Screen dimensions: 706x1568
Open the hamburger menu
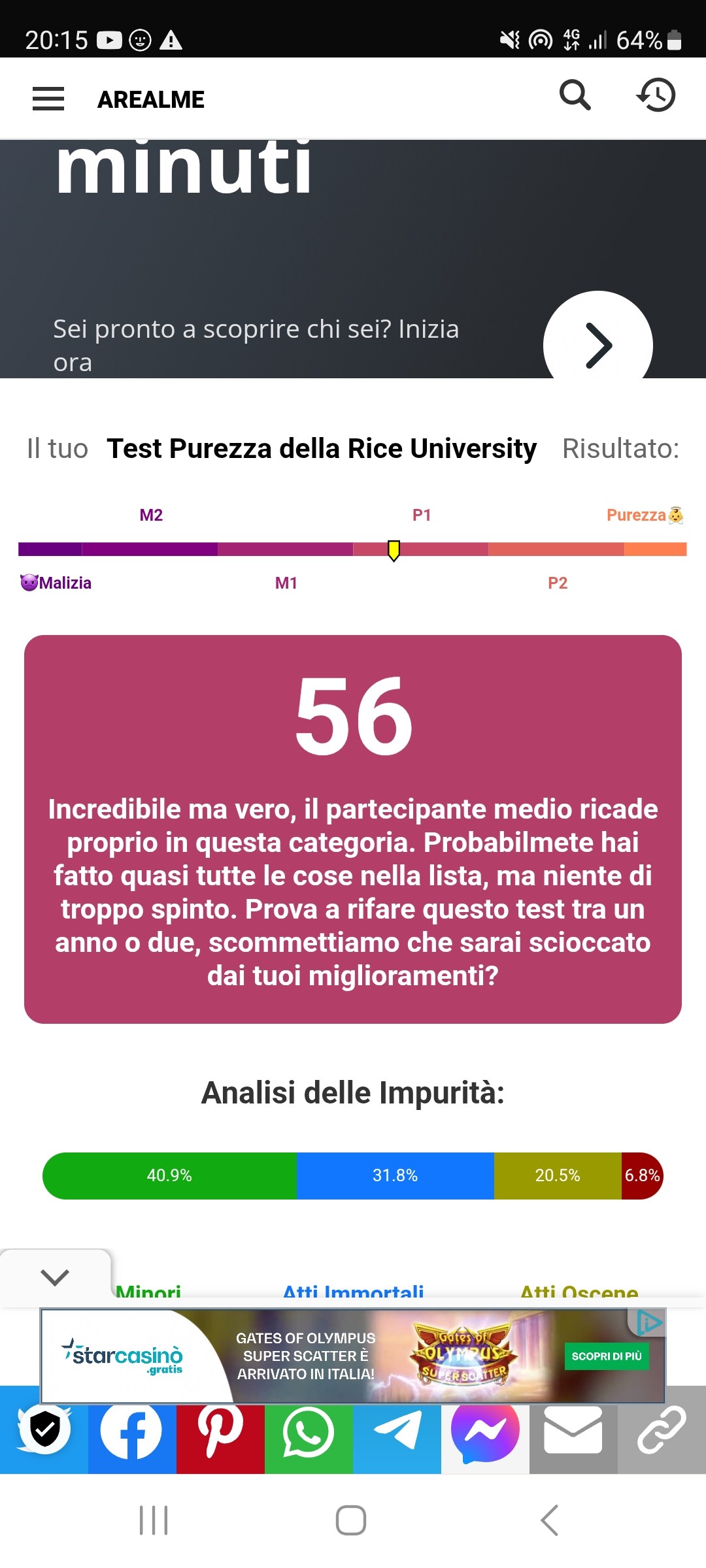click(x=48, y=99)
